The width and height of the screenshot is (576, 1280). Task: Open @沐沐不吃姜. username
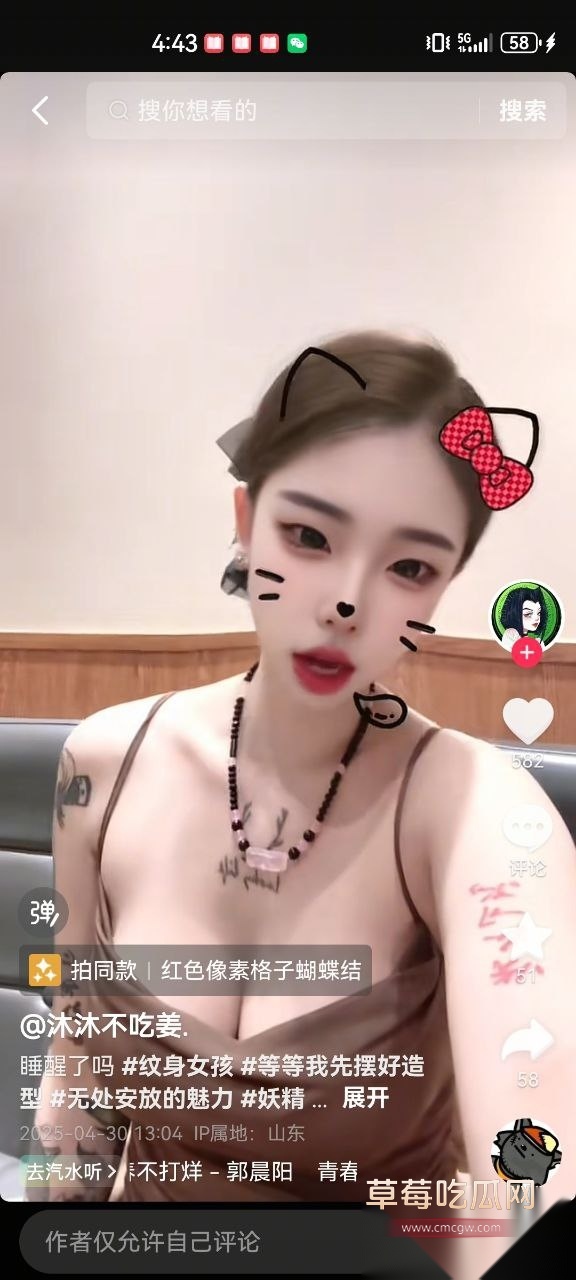click(x=105, y=1026)
